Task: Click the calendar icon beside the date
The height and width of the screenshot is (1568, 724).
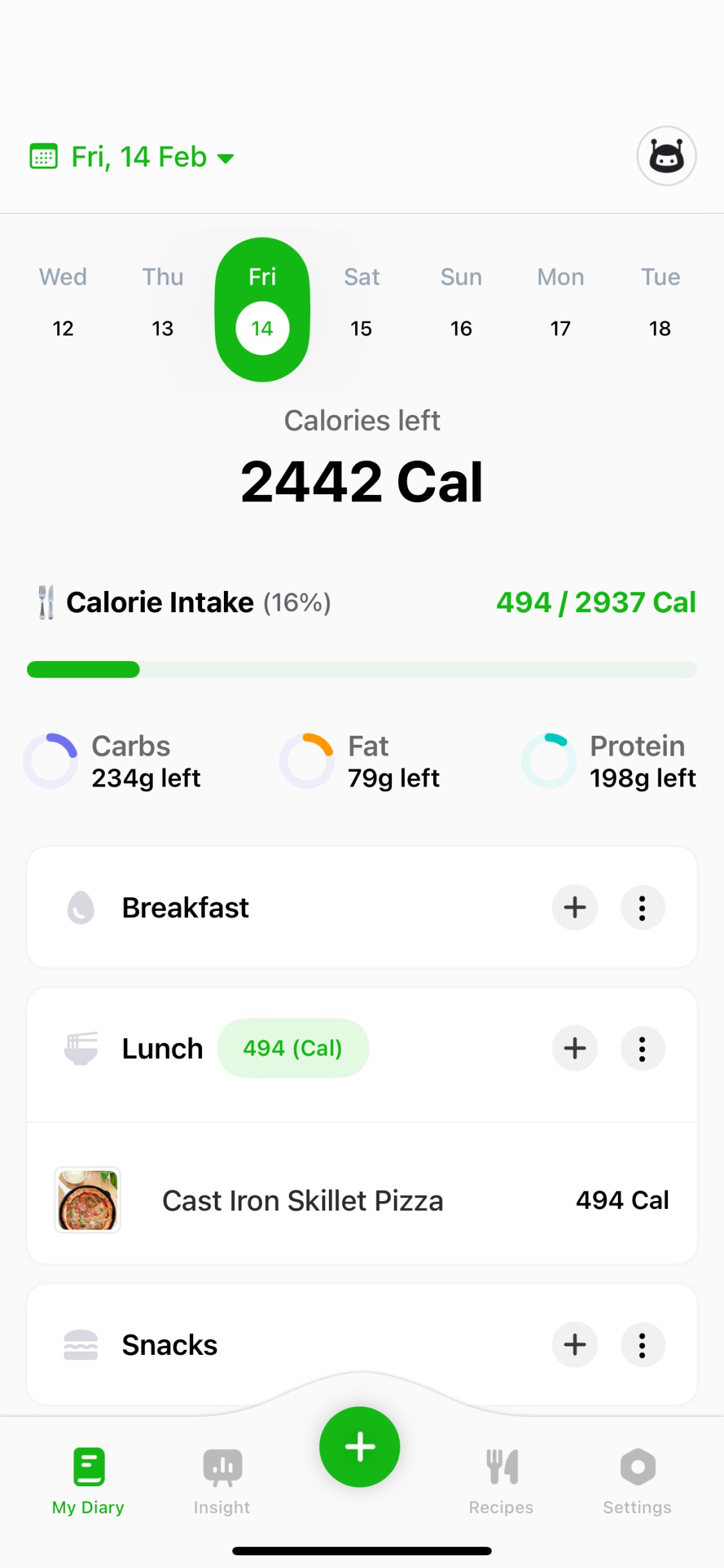Action: (44, 156)
